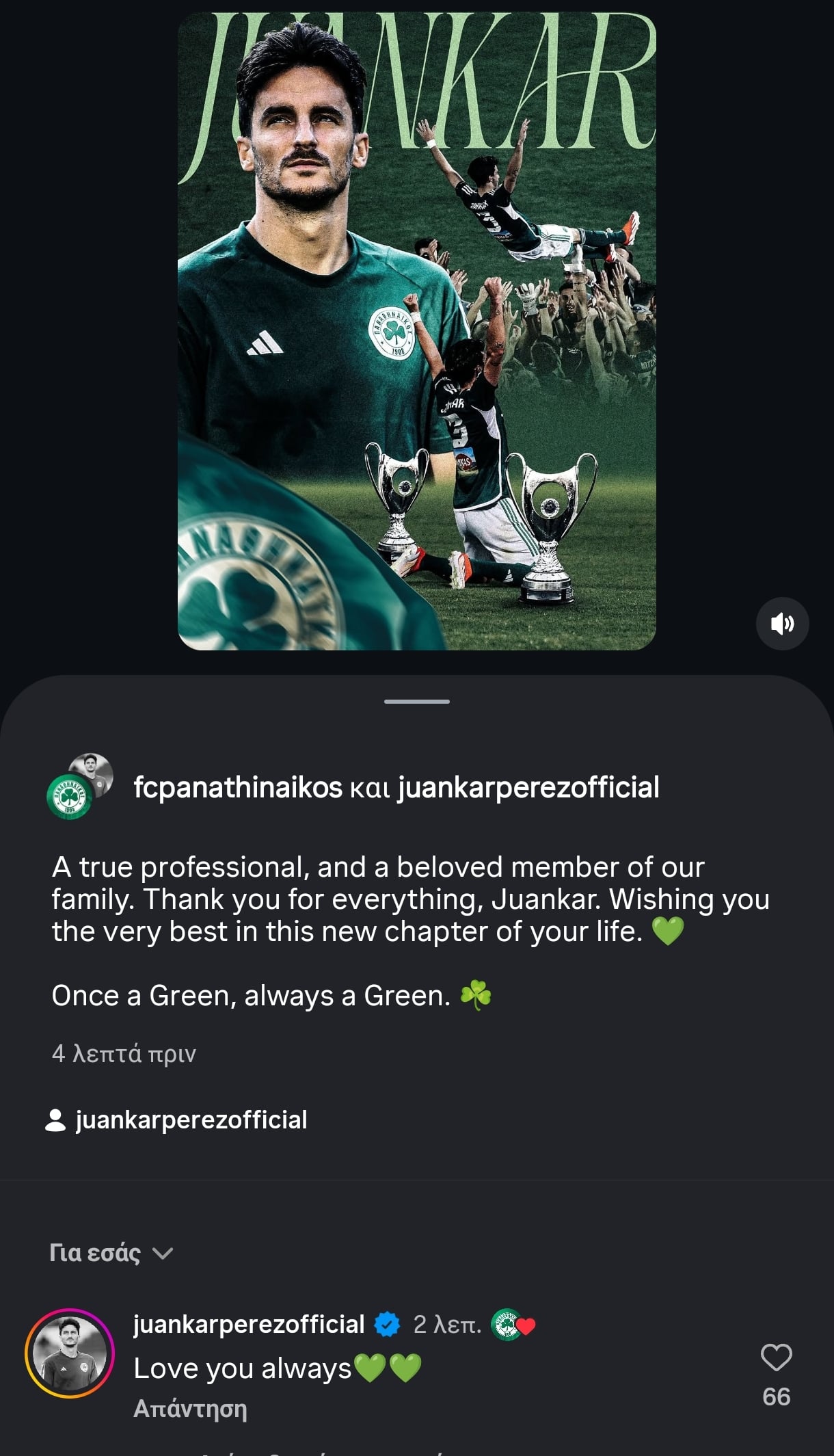This screenshot has width=834, height=1456.
Task: Open the tagged account juankarperezofficial
Action: (176, 1120)
